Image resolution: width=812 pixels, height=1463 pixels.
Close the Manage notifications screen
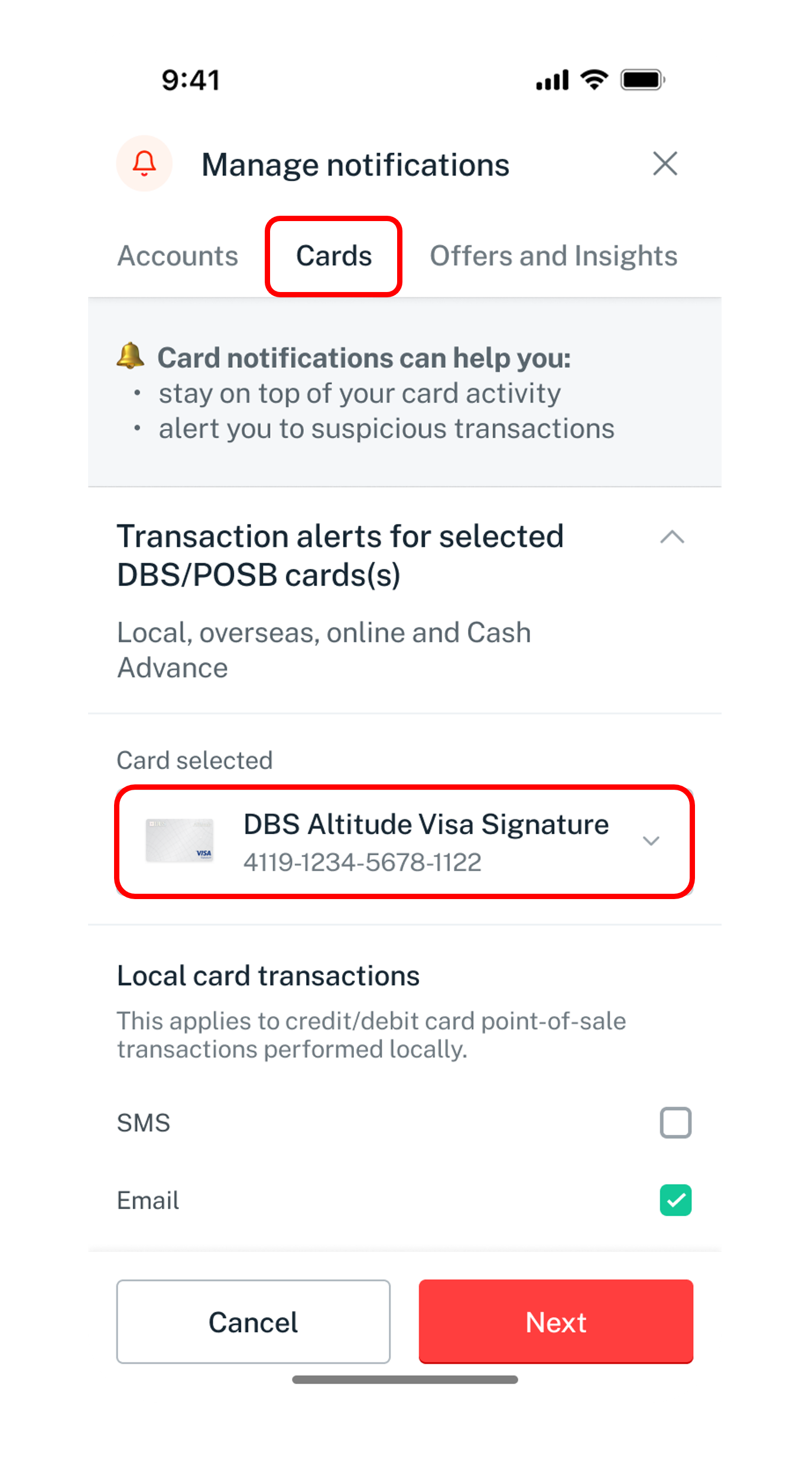coord(665,164)
